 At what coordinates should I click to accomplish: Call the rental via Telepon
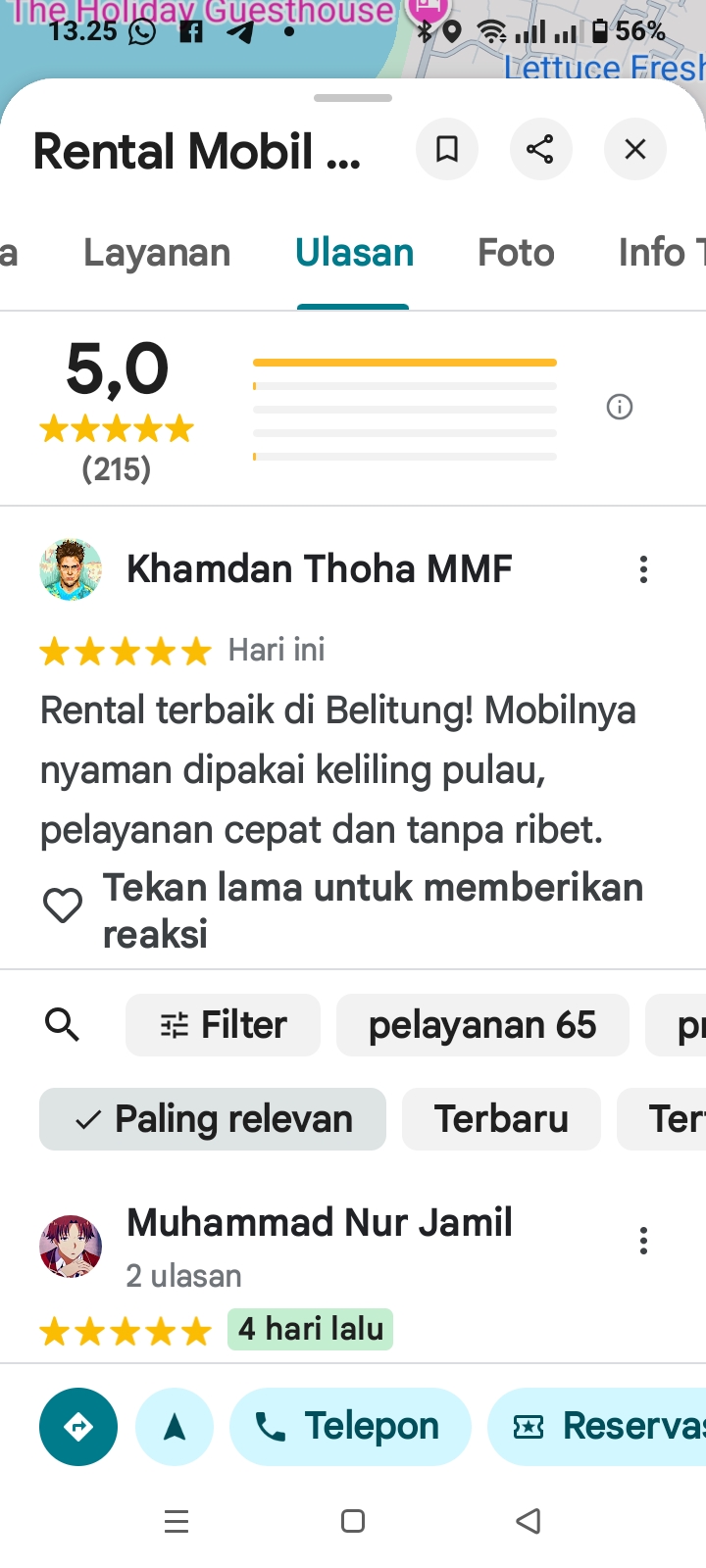click(350, 1427)
